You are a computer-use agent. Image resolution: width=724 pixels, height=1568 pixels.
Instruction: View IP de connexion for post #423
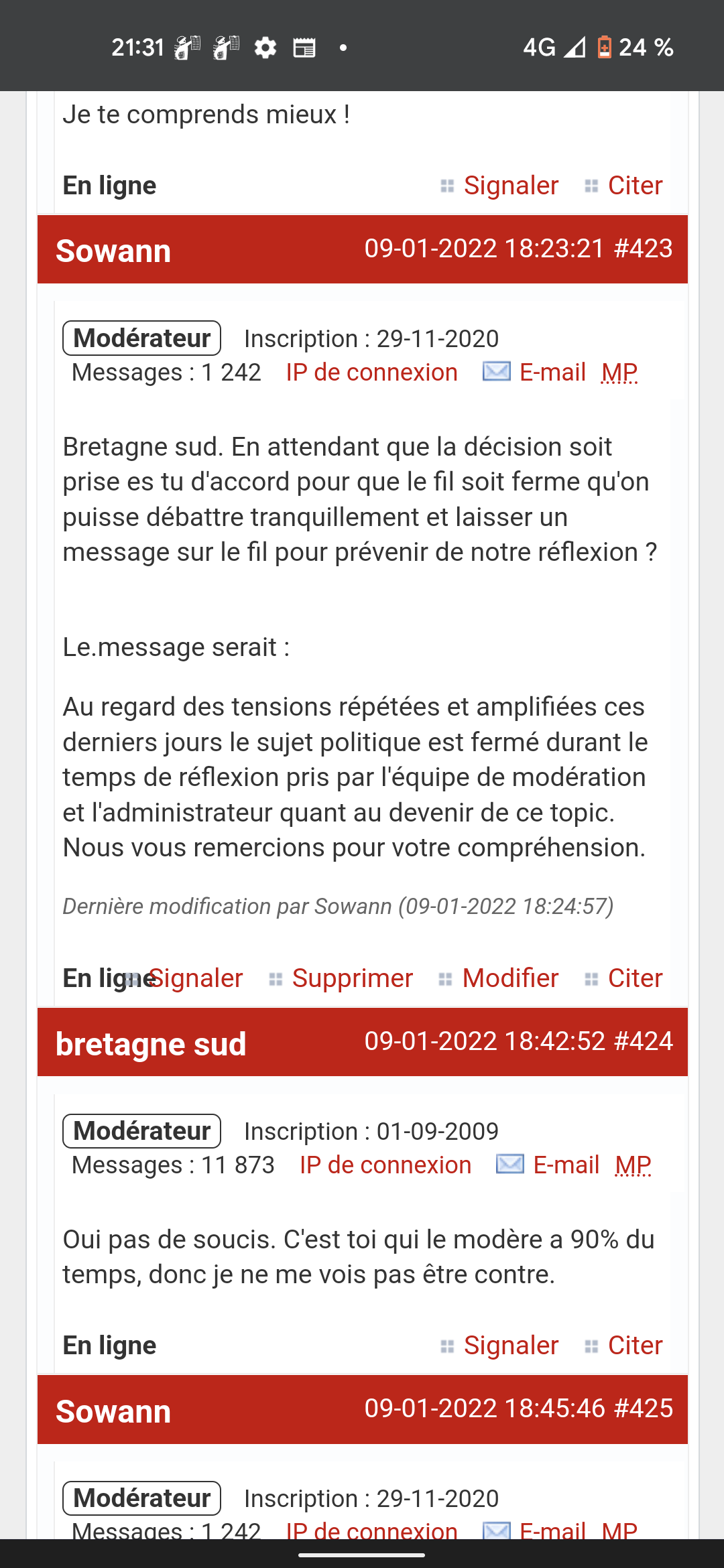(371, 373)
